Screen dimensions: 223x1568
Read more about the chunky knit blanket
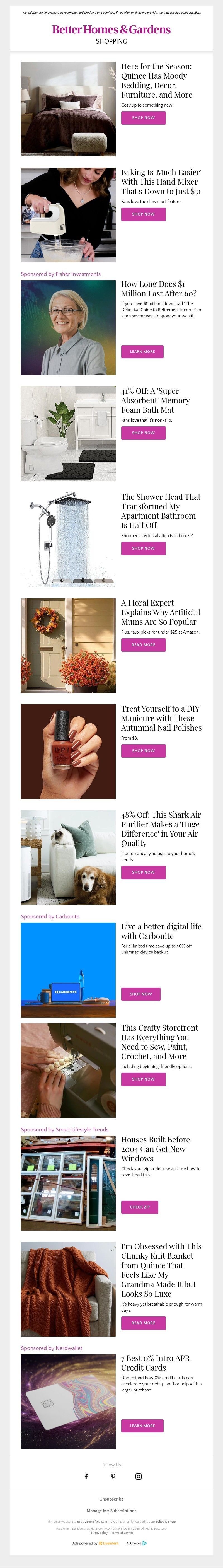click(143, 1323)
